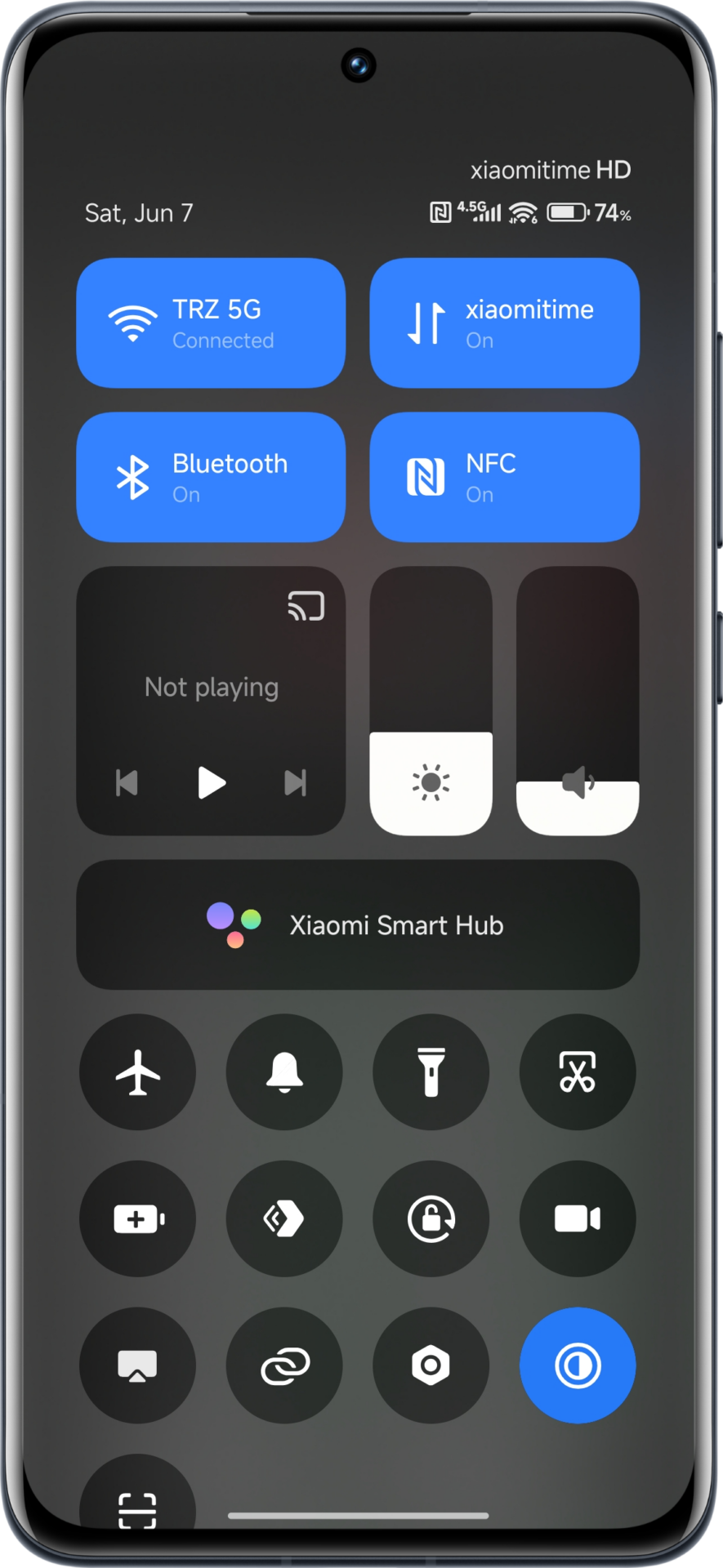Screen dimensions: 723x1568
Task: Open the screen cast tile
Action: [137, 1365]
